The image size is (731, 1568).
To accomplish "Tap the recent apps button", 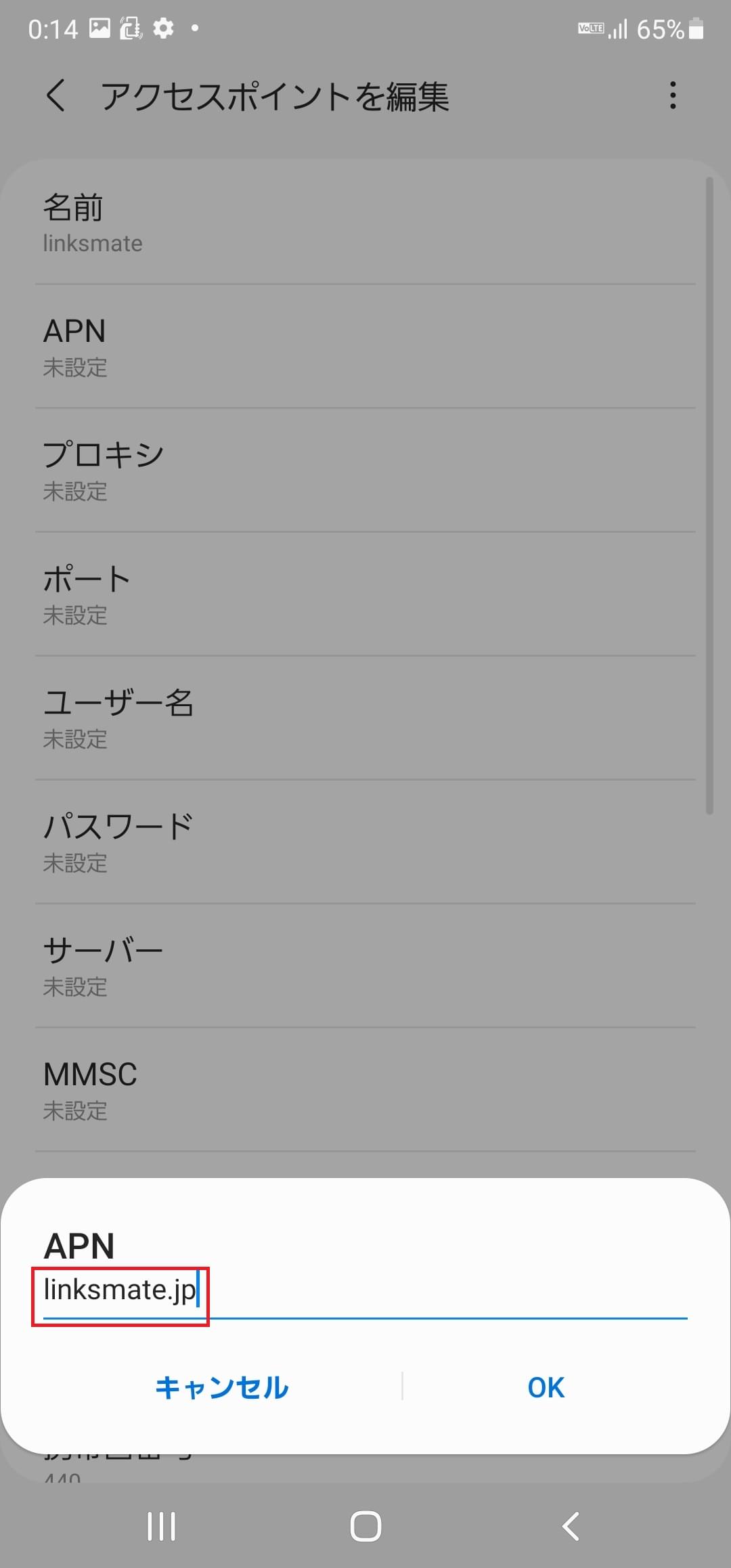I will point(161,1527).
